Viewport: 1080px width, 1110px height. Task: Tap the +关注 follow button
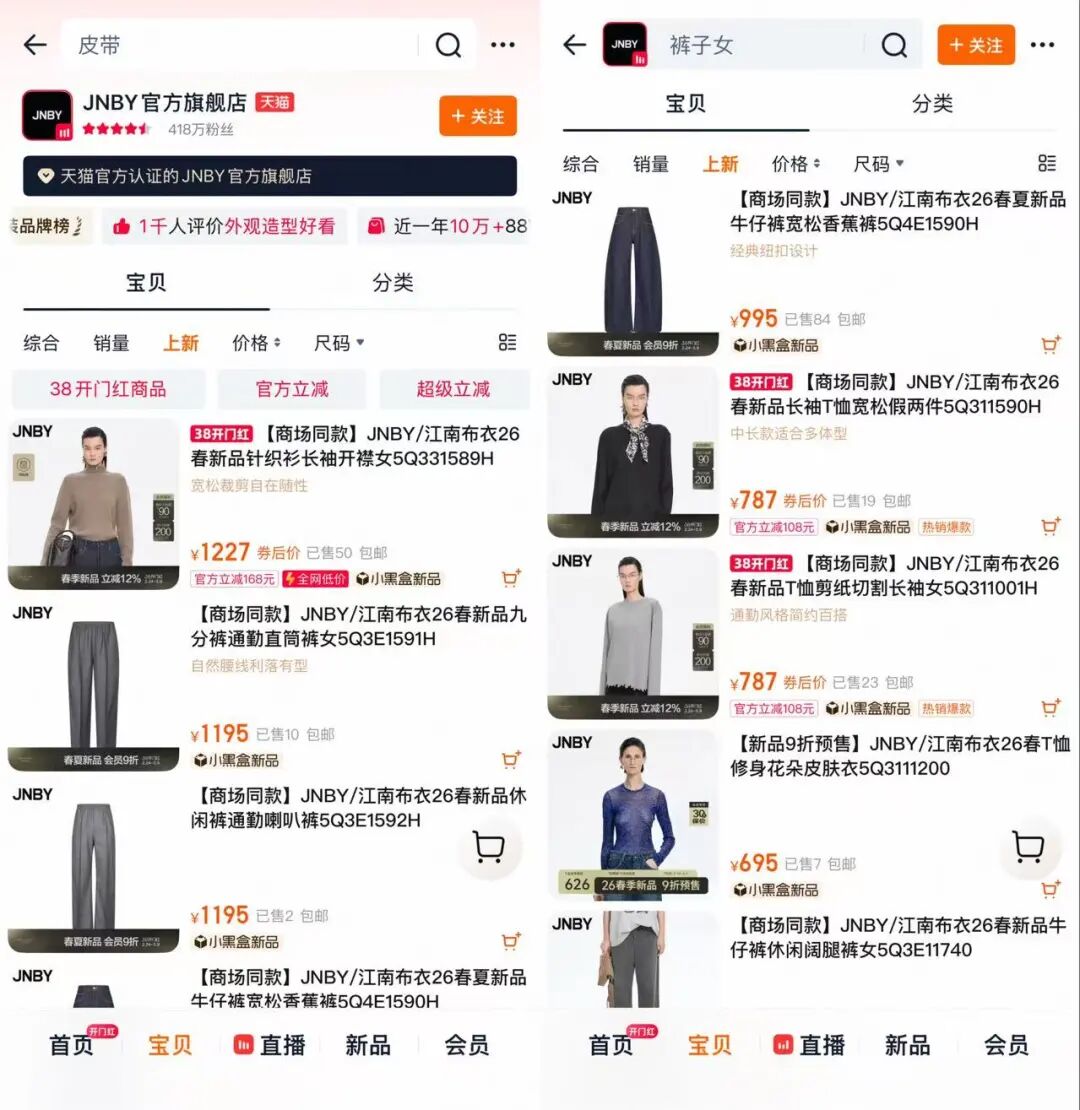tap(477, 116)
